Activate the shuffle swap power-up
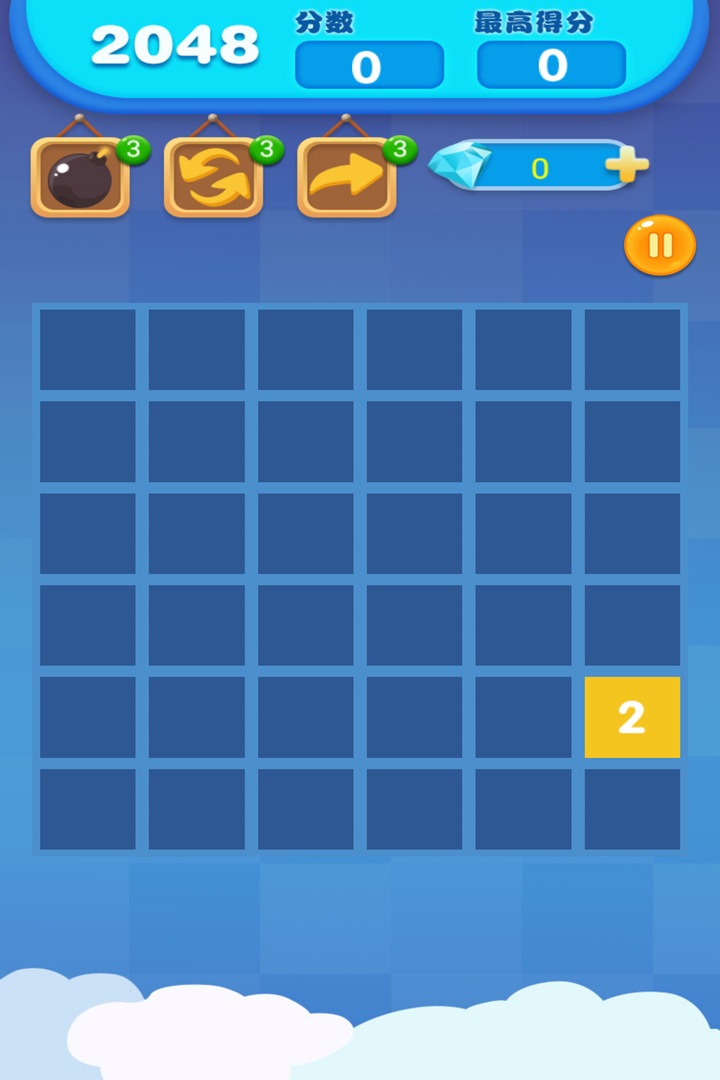Viewport: 720px width, 1080px height. coord(213,177)
